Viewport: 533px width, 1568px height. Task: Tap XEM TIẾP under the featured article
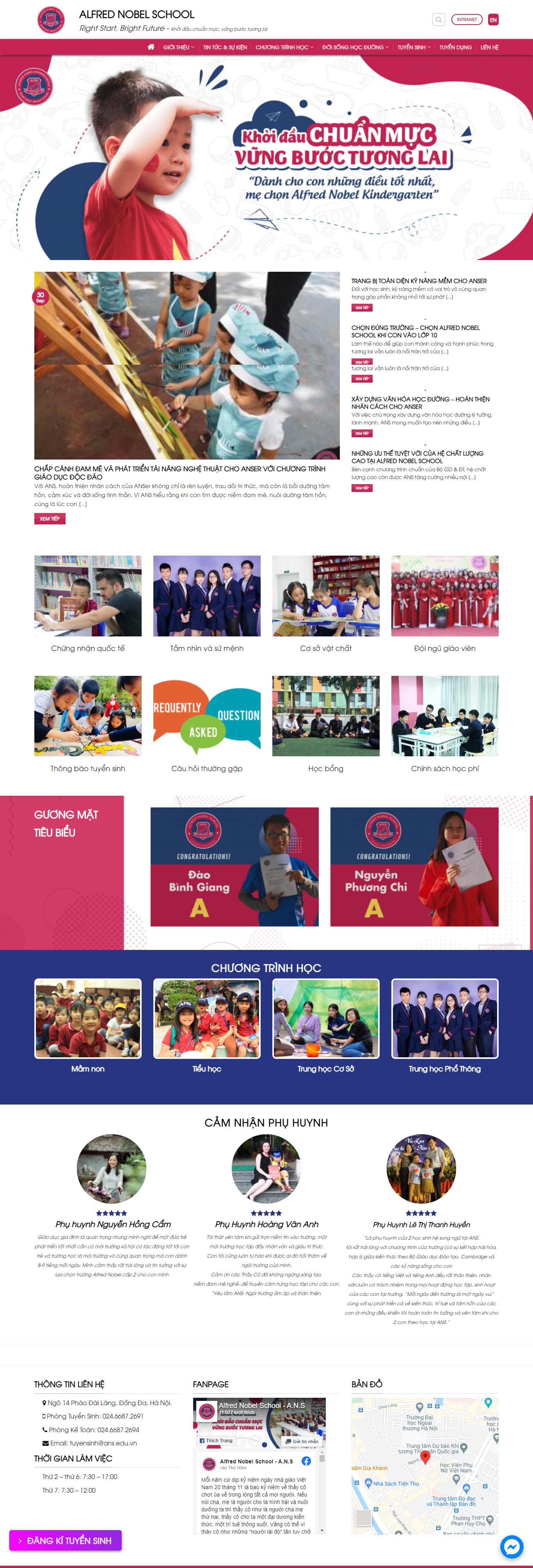49,519
